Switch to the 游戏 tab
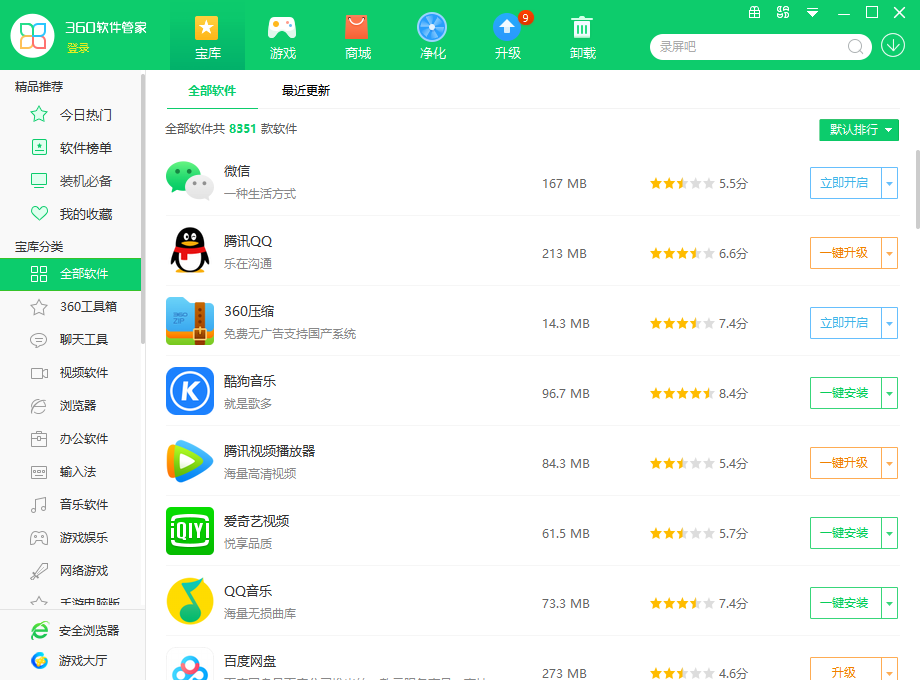Image resolution: width=920 pixels, height=680 pixels. point(282,37)
